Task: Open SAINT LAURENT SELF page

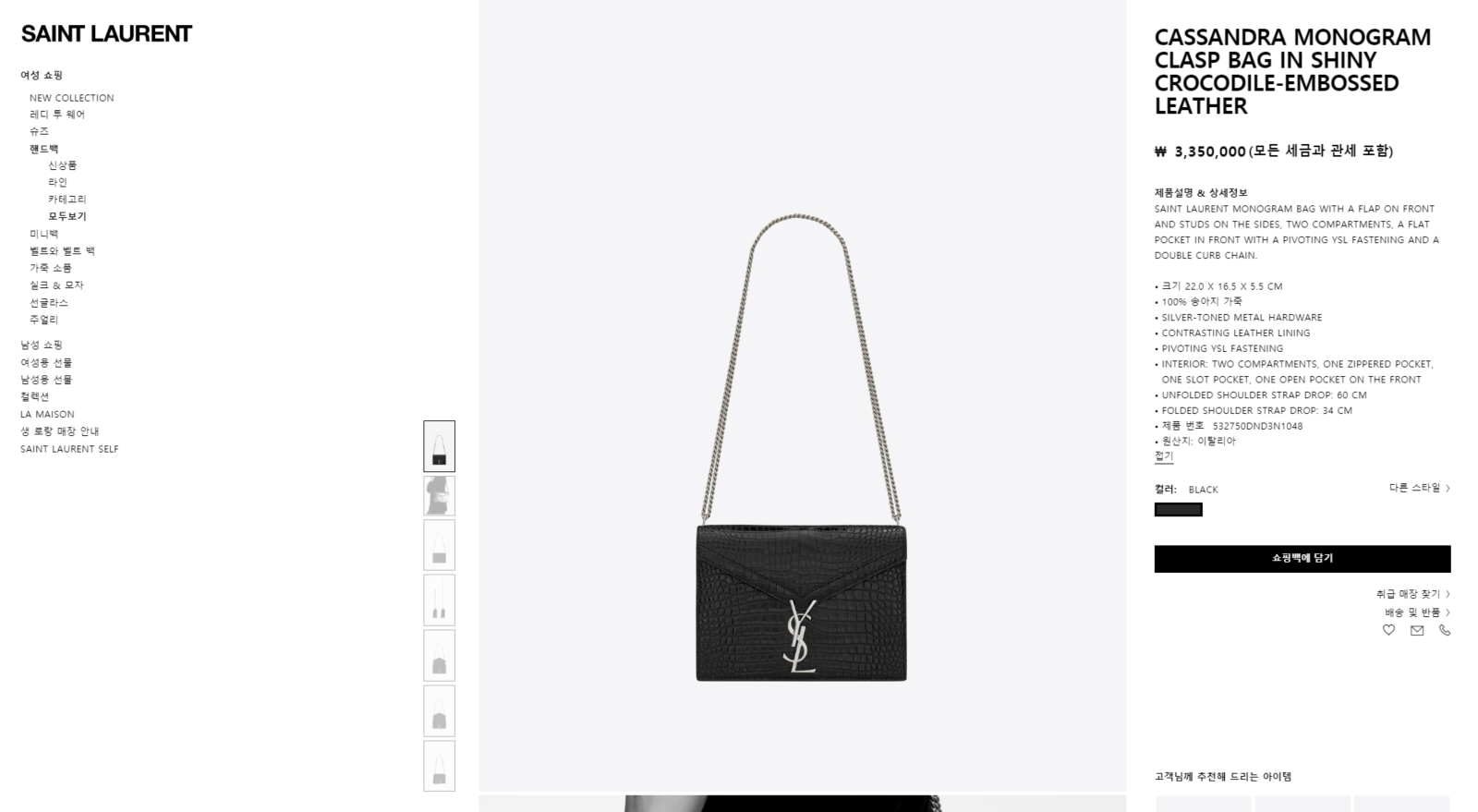Action: 69,449
